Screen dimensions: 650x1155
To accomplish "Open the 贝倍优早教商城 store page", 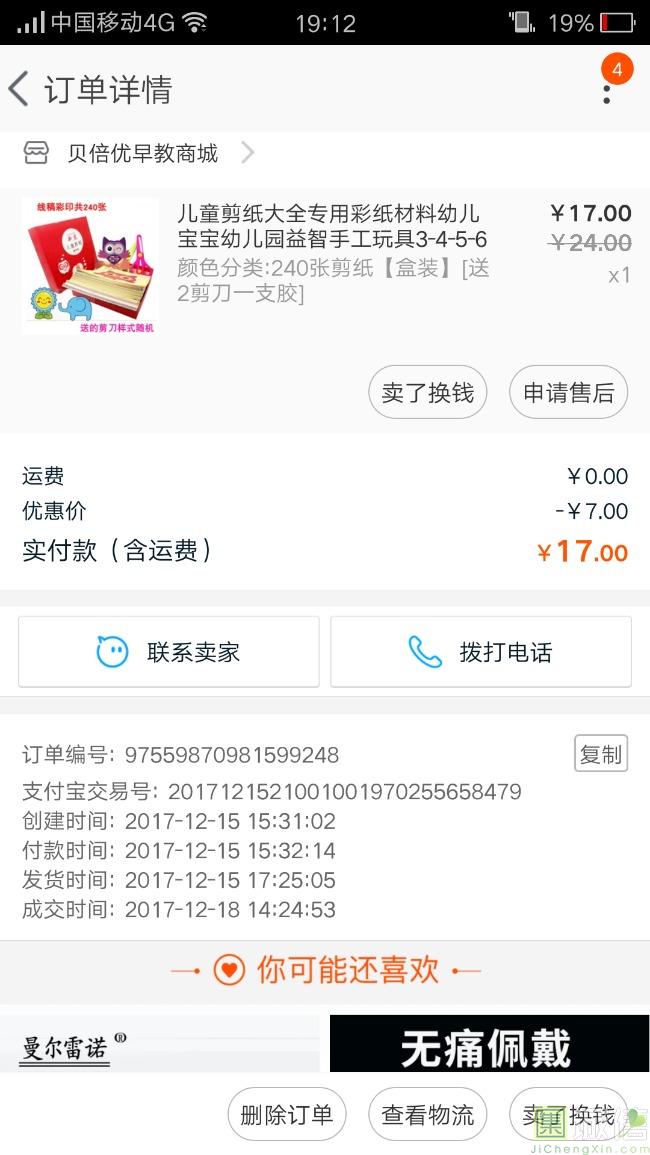I will (x=142, y=153).
